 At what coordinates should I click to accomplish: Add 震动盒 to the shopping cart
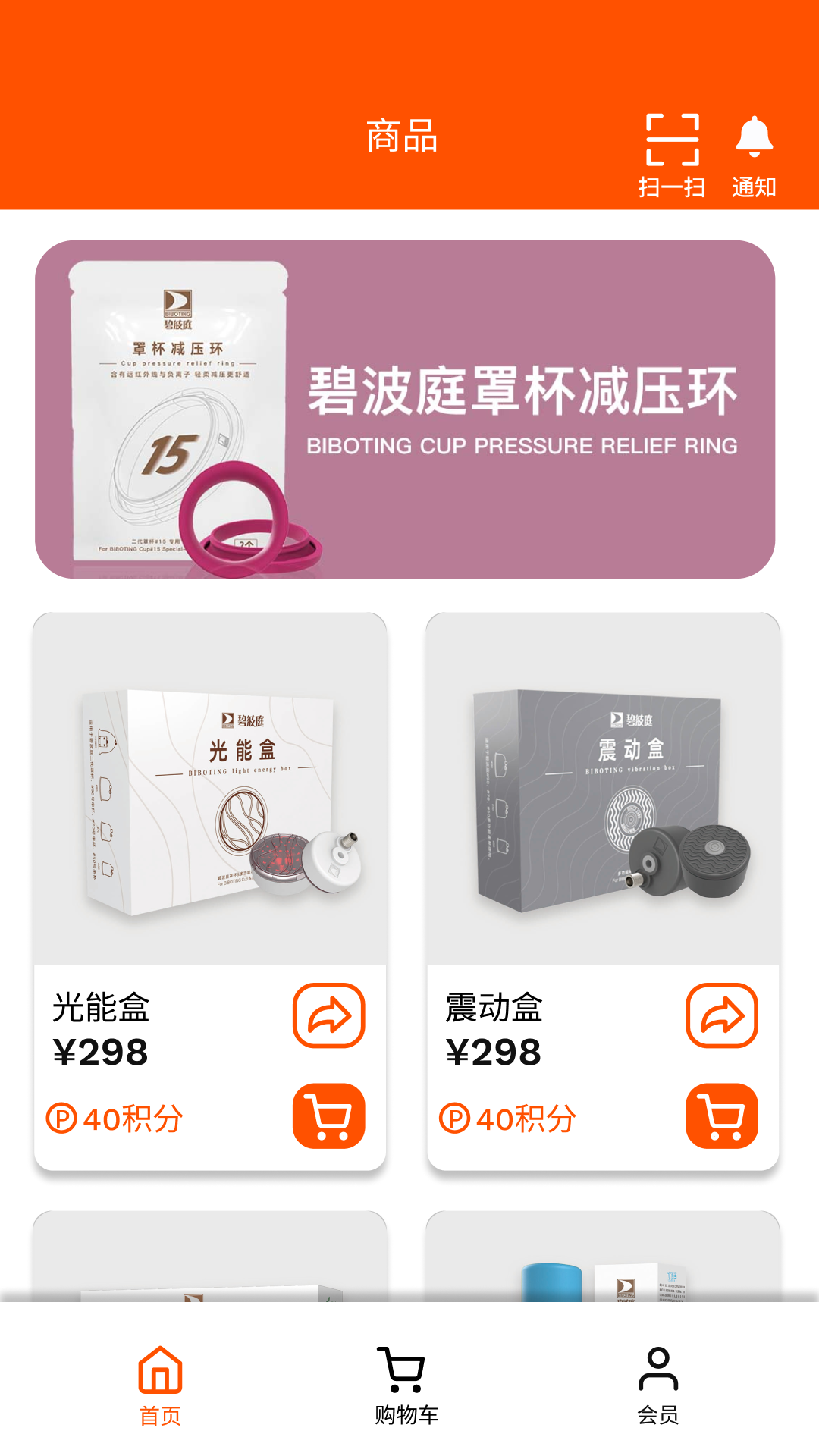(x=721, y=1116)
